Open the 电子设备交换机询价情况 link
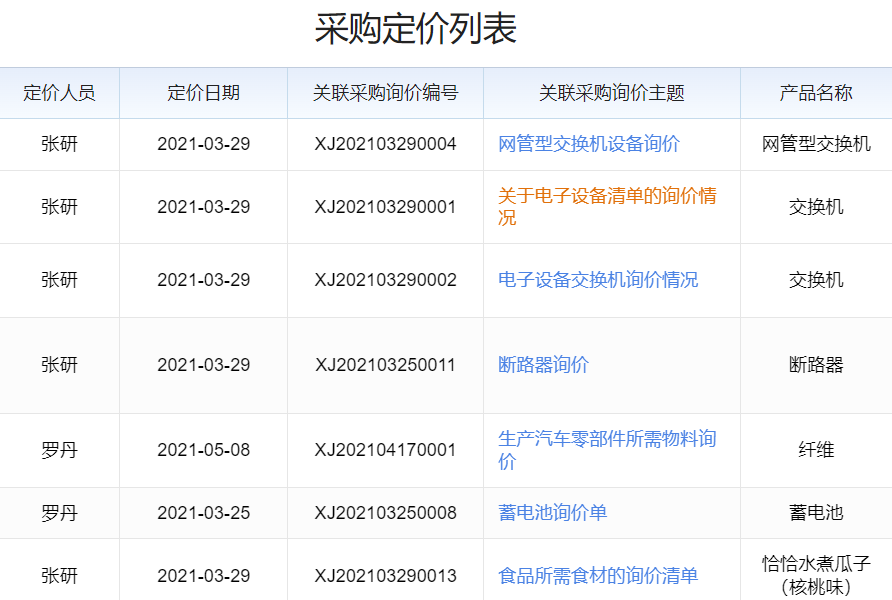The width and height of the screenshot is (892, 600). pyautogui.click(x=598, y=280)
